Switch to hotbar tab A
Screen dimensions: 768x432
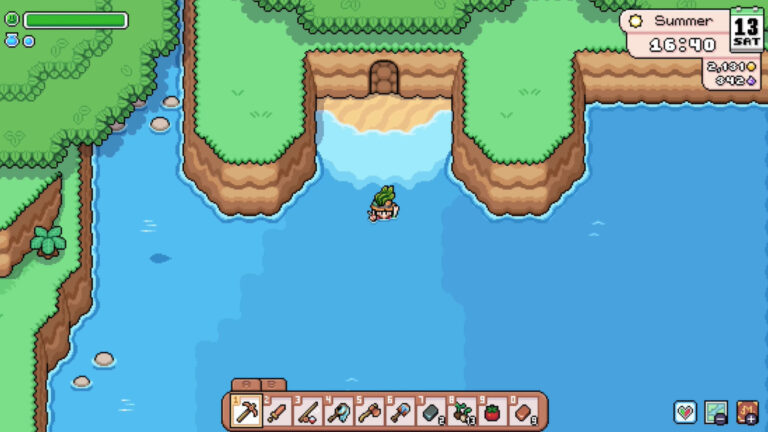point(246,385)
